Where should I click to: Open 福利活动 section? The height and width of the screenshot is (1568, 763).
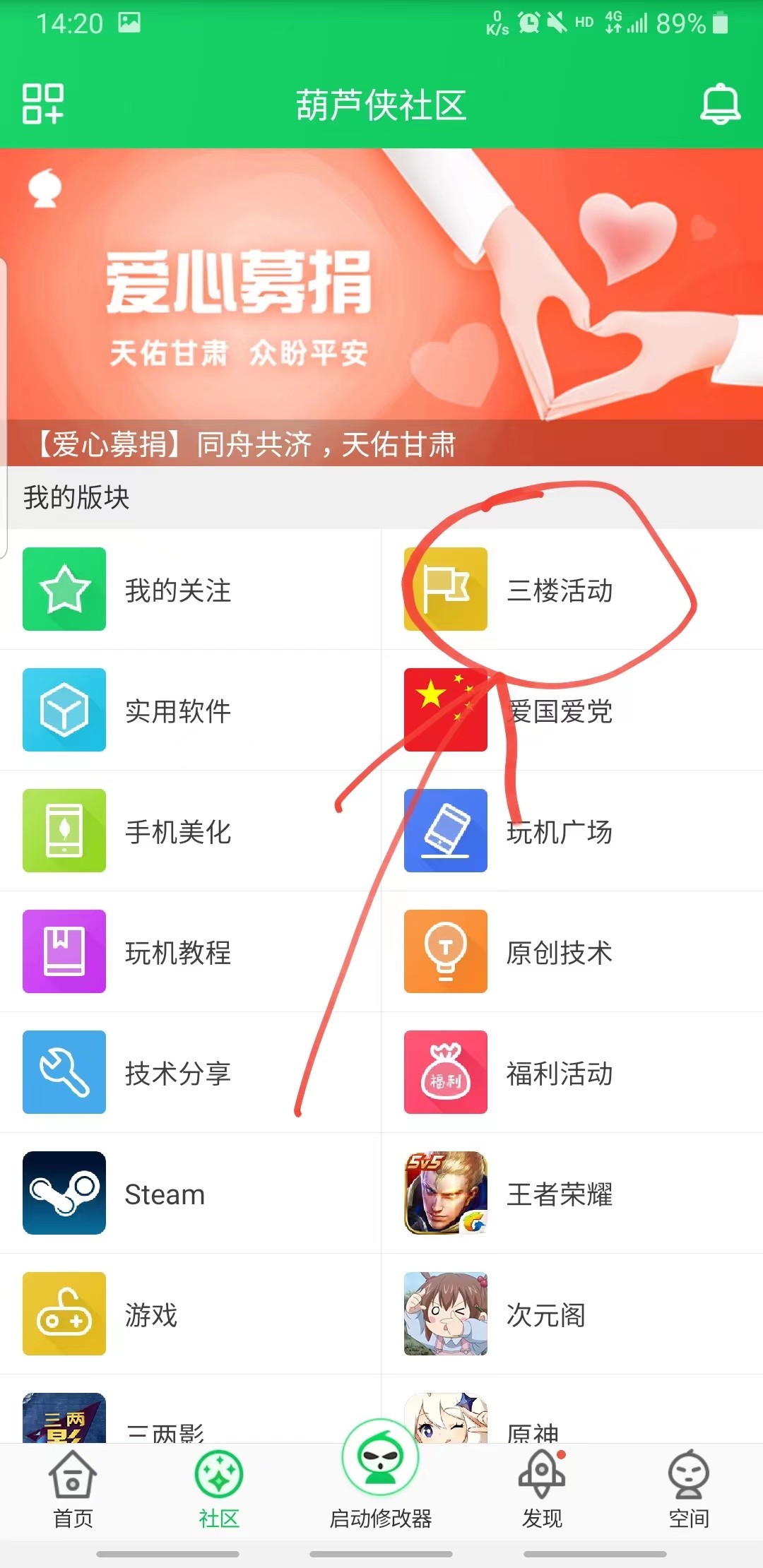click(558, 1073)
